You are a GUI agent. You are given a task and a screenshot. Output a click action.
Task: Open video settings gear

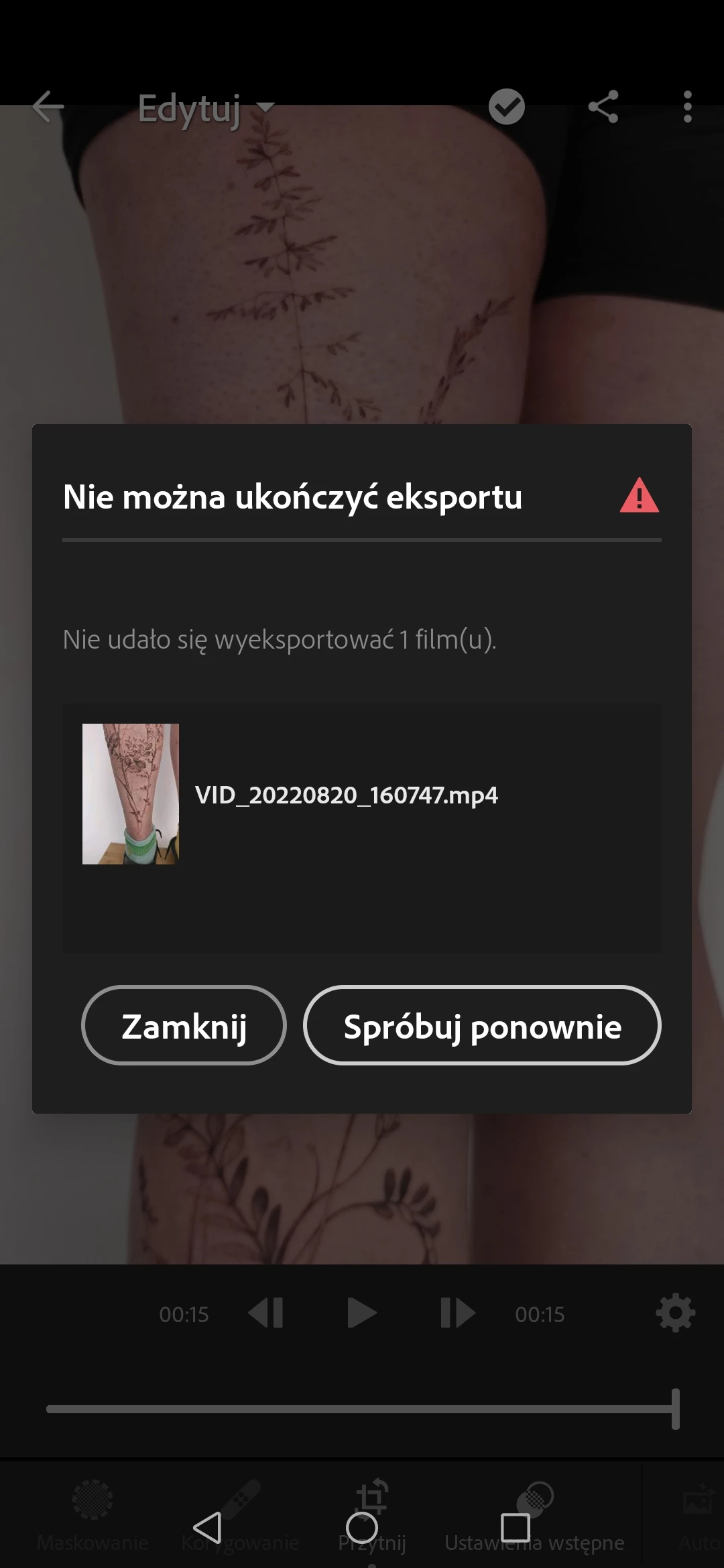pyautogui.click(x=675, y=1313)
